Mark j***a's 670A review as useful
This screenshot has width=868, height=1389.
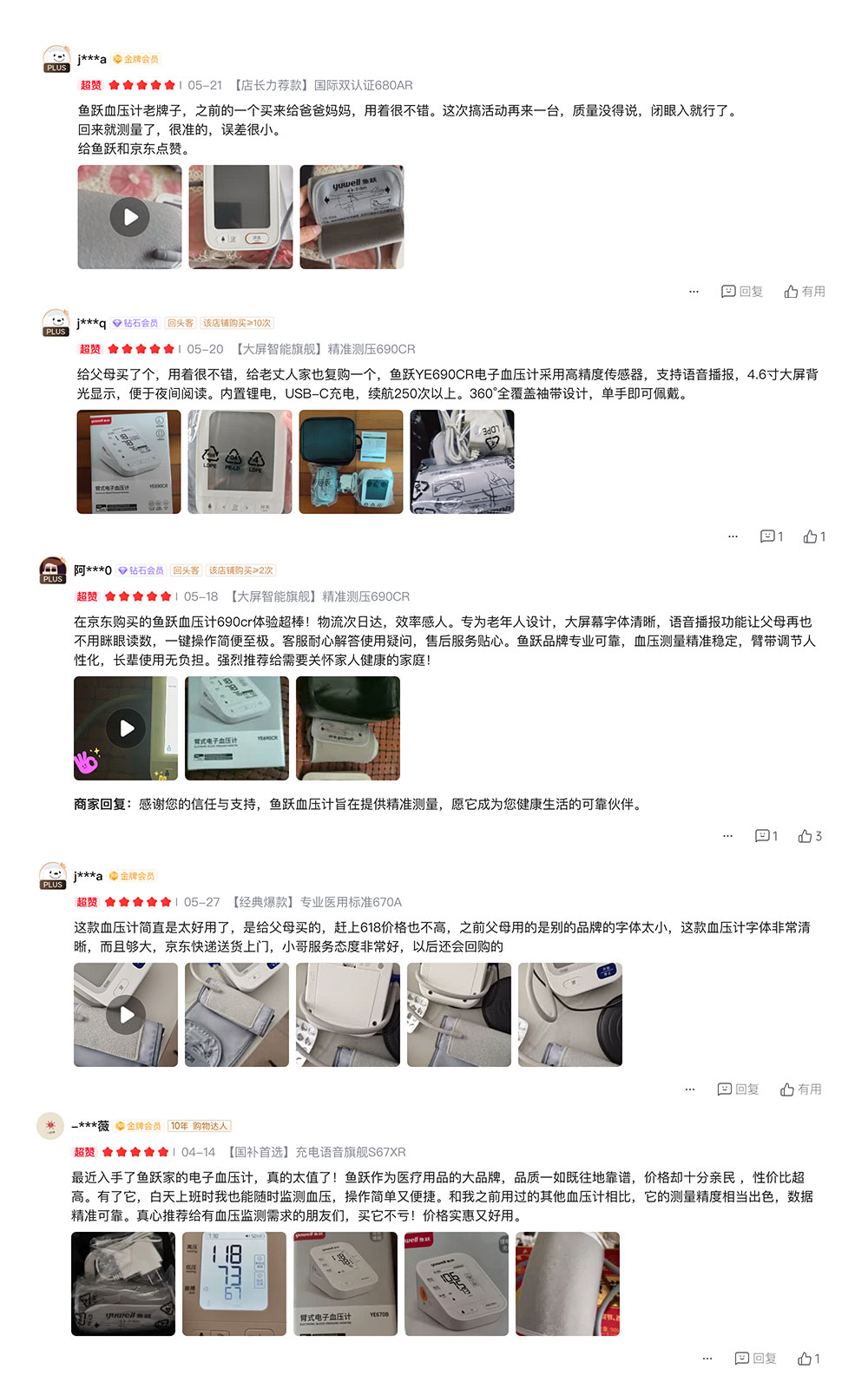[x=800, y=1089]
